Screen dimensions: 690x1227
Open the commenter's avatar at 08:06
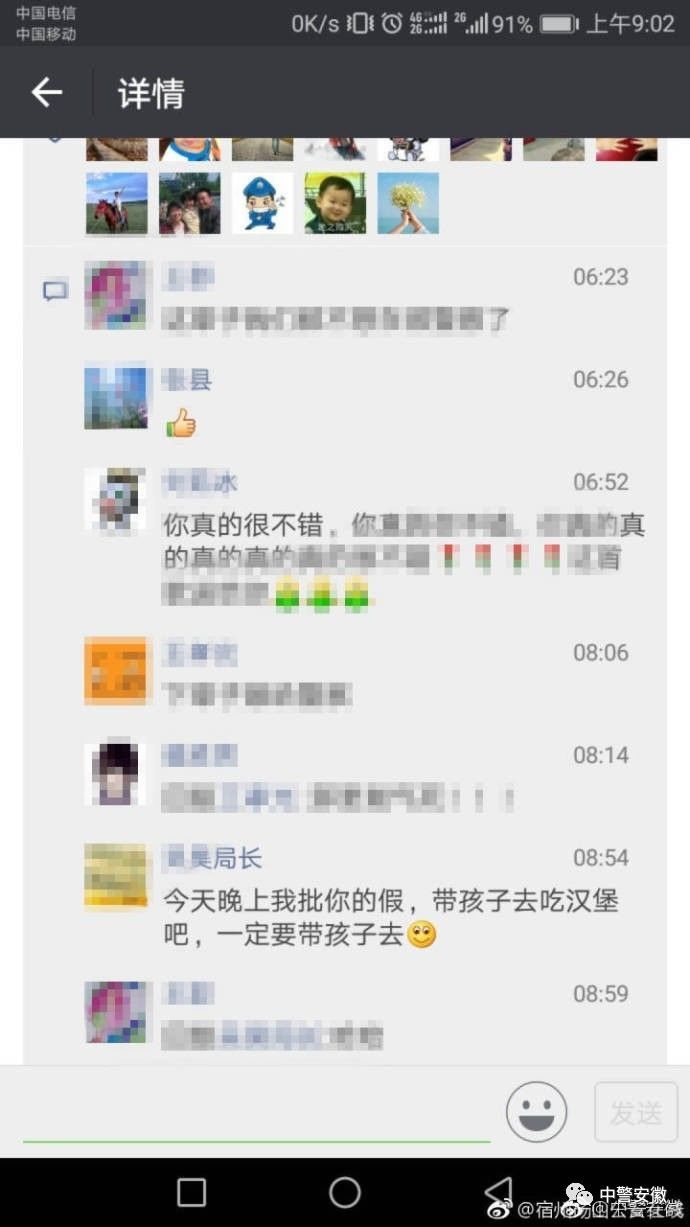coord(115,670)
